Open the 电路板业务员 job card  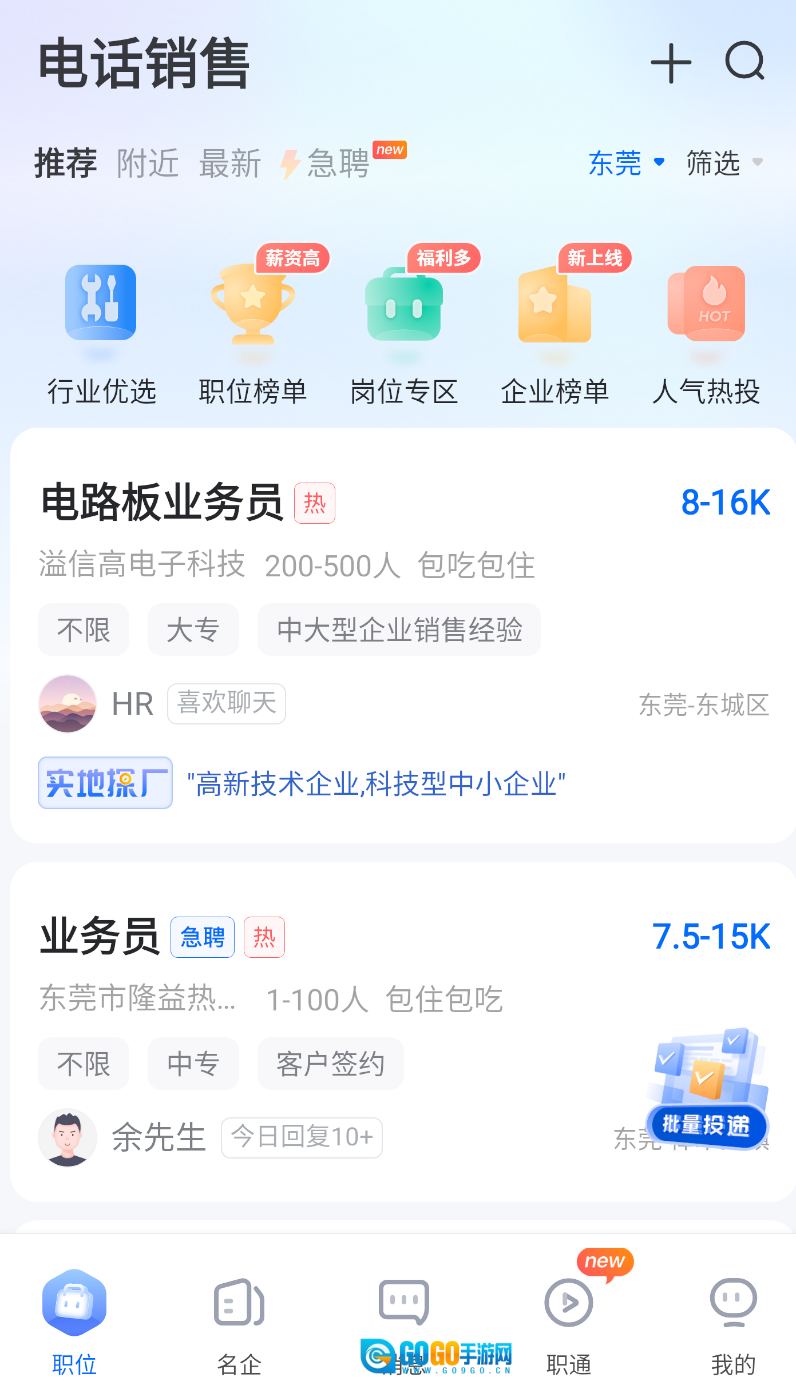pos(400,560)
